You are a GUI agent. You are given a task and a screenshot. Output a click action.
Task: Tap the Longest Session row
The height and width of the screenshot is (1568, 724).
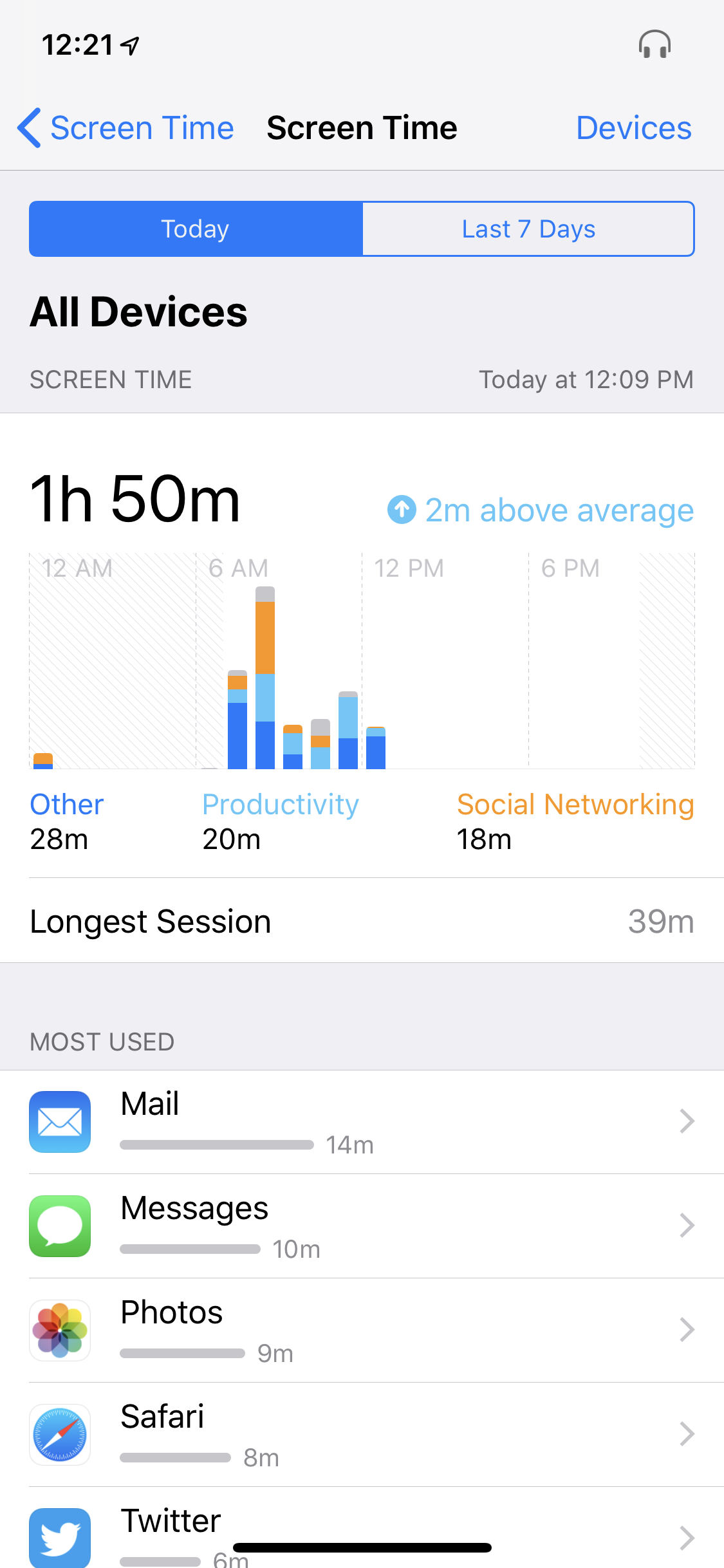(x=362, y=922)
